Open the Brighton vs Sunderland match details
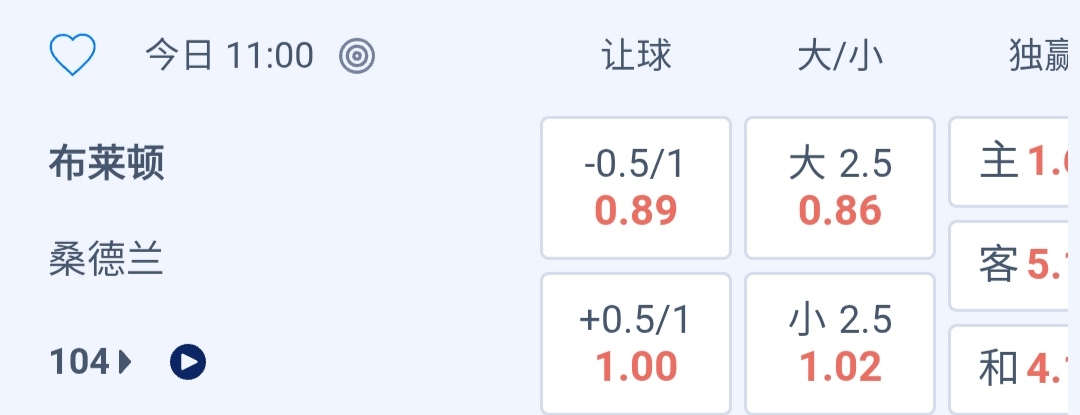This screenshot has width=1080, height=415. pyautogui.click(x=107, y=163)
